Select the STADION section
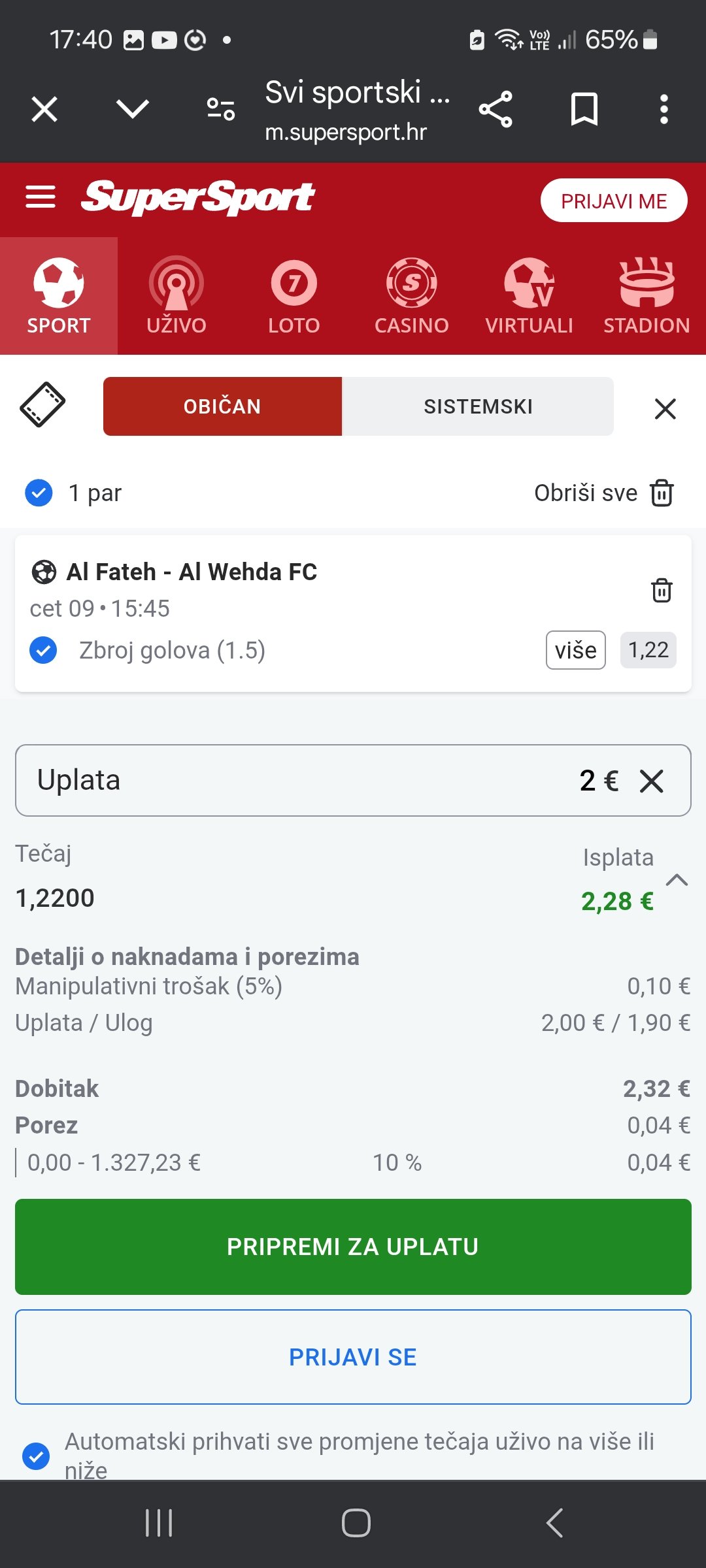 click(647, 296)
